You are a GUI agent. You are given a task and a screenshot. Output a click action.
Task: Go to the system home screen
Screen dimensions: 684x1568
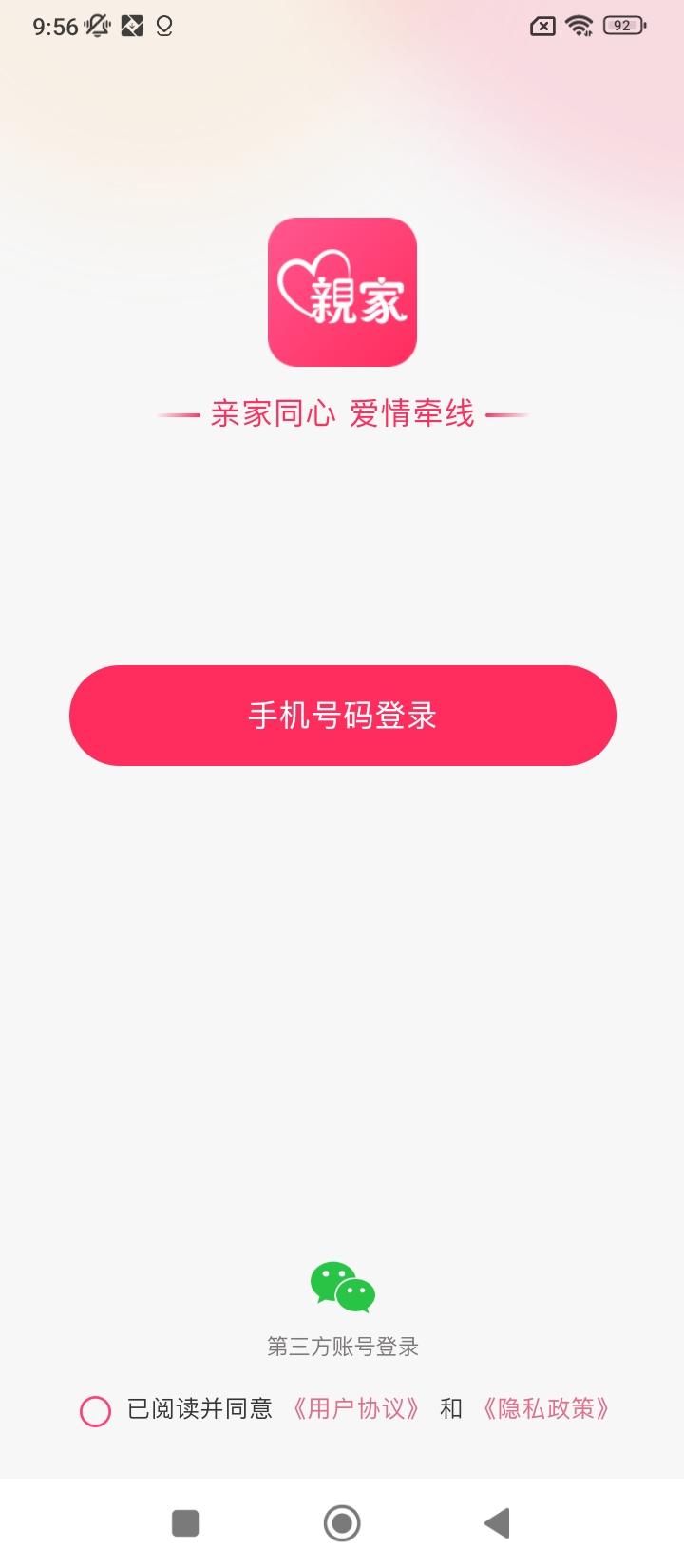342,1523
